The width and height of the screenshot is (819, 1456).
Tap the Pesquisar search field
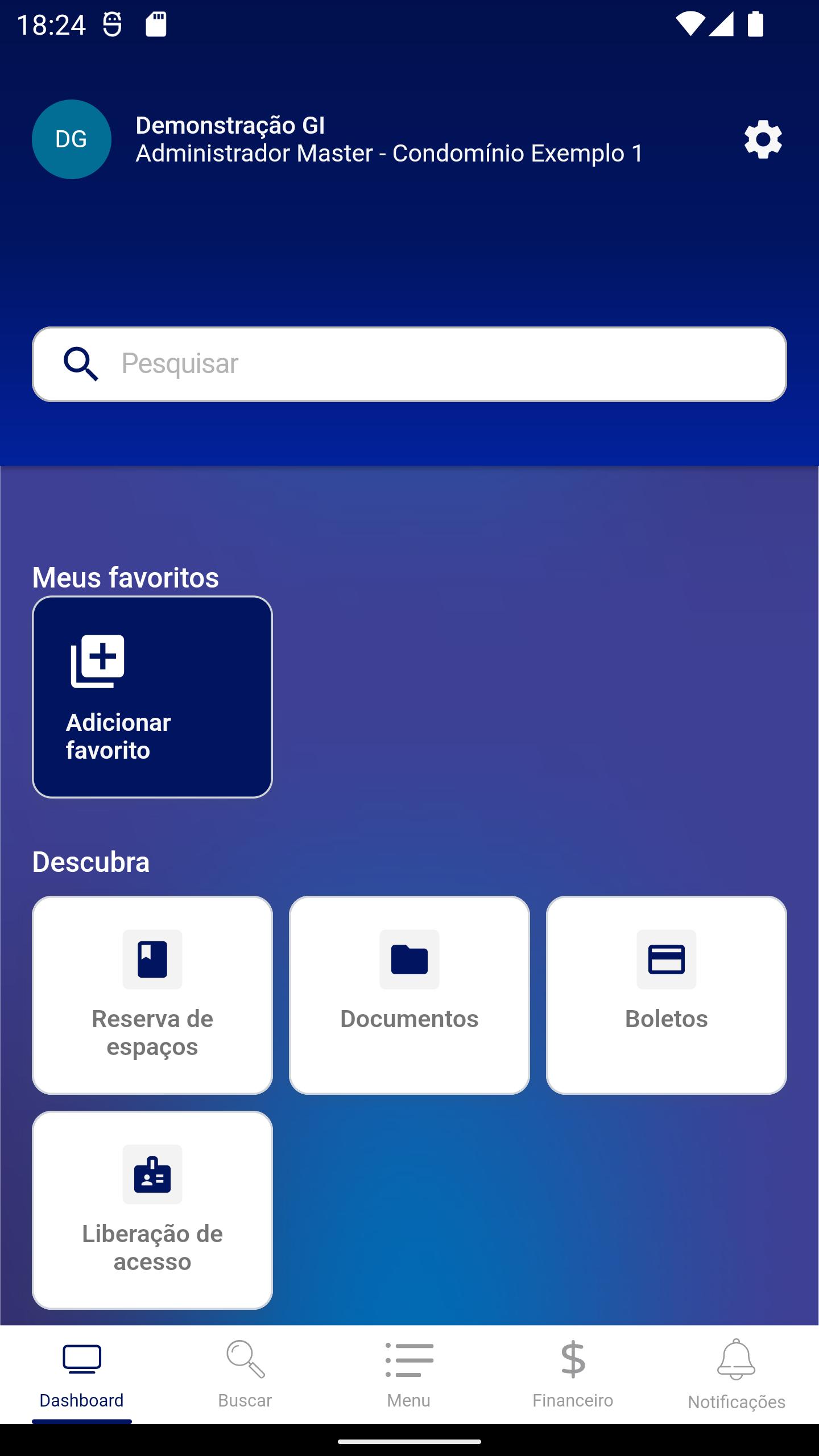409,364
